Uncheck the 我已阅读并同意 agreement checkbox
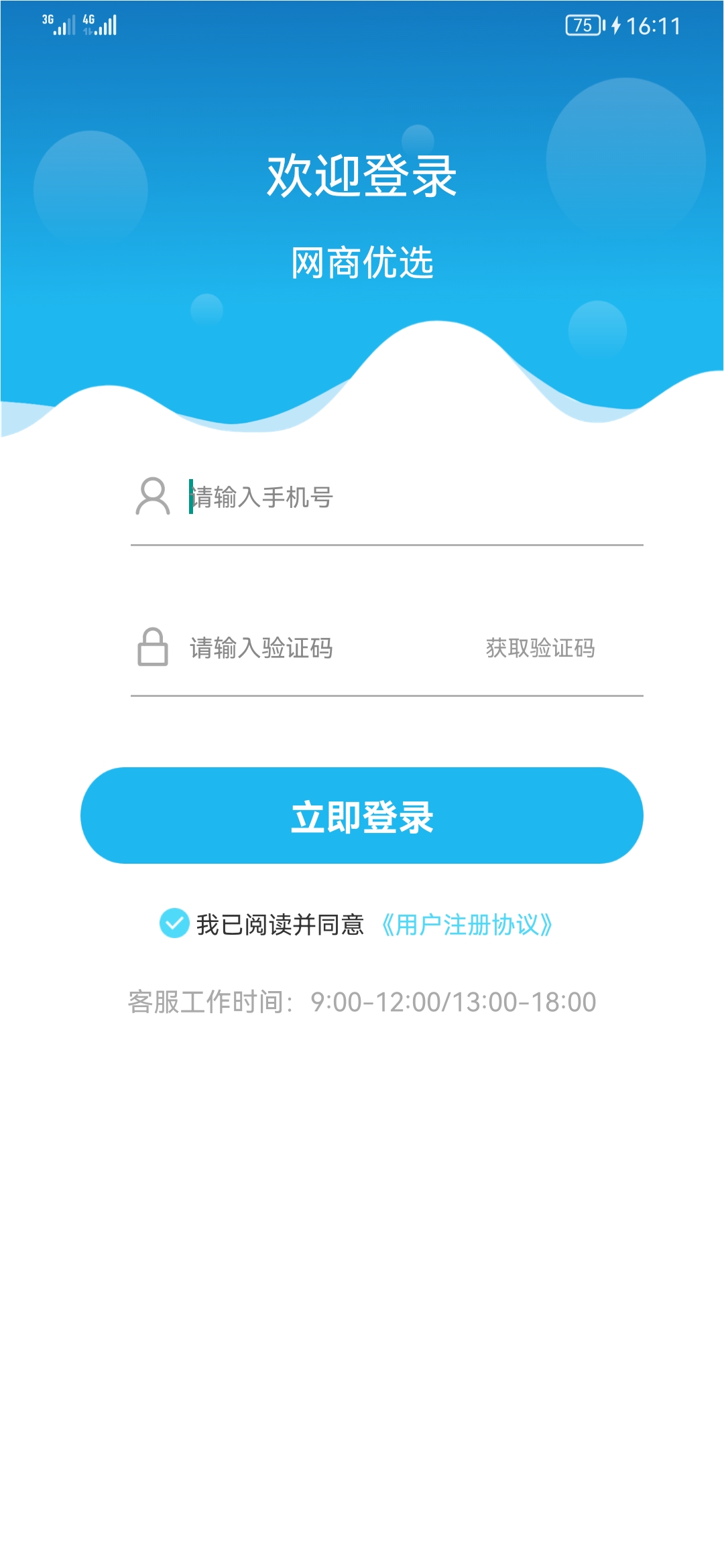The height and width of the screenshot is (1568, 724). coord(174,923)
